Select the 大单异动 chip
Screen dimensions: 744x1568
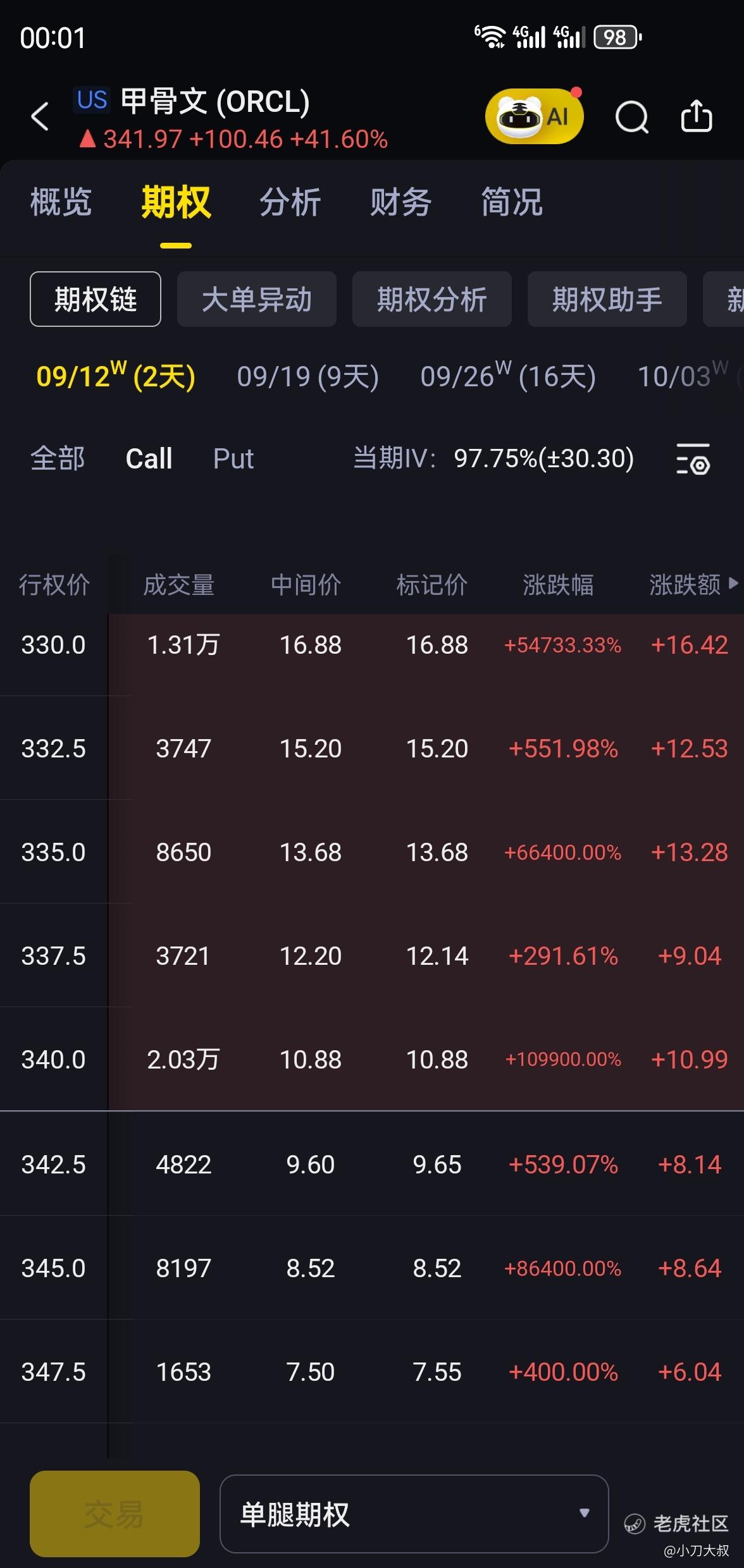tap(257, 299)
